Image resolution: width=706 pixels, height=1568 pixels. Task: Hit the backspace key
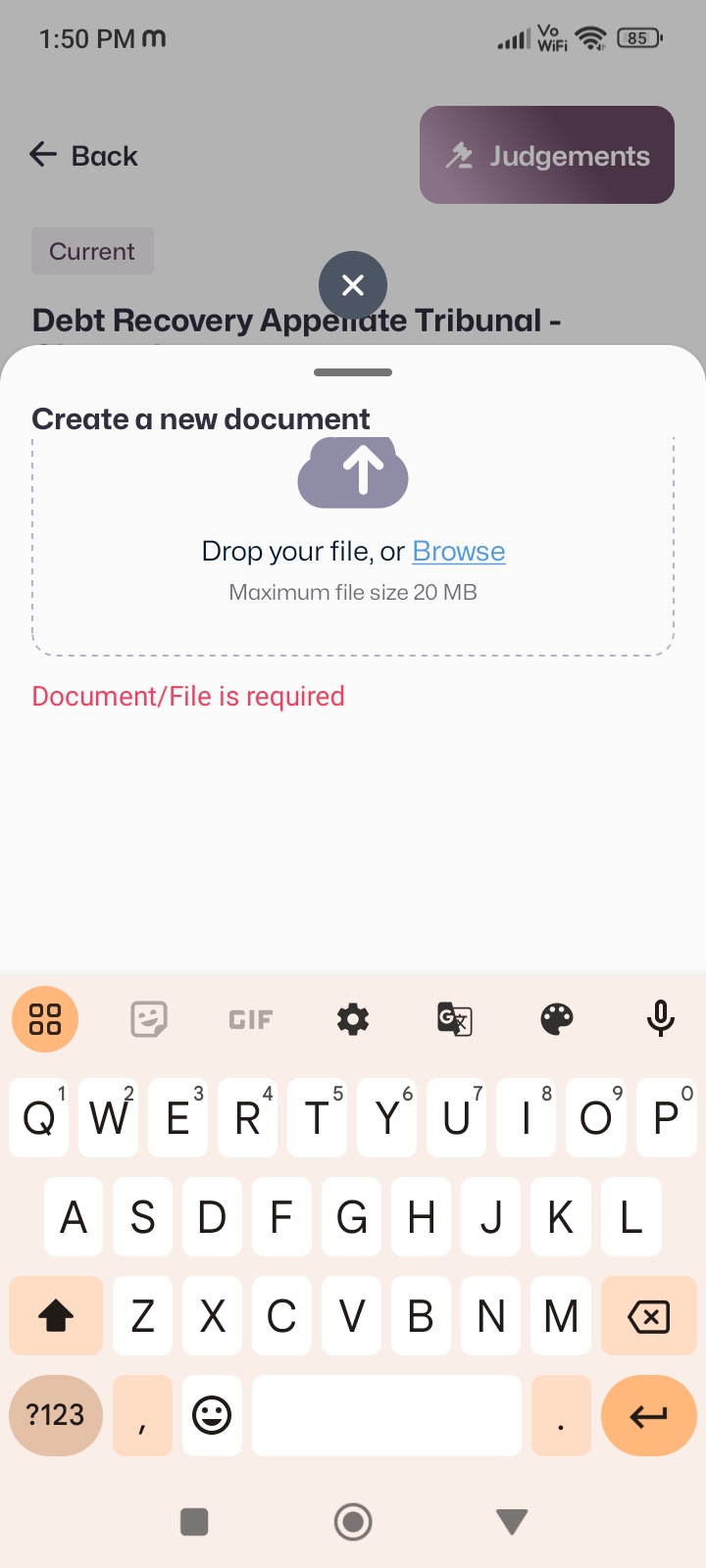point(648,1316)
